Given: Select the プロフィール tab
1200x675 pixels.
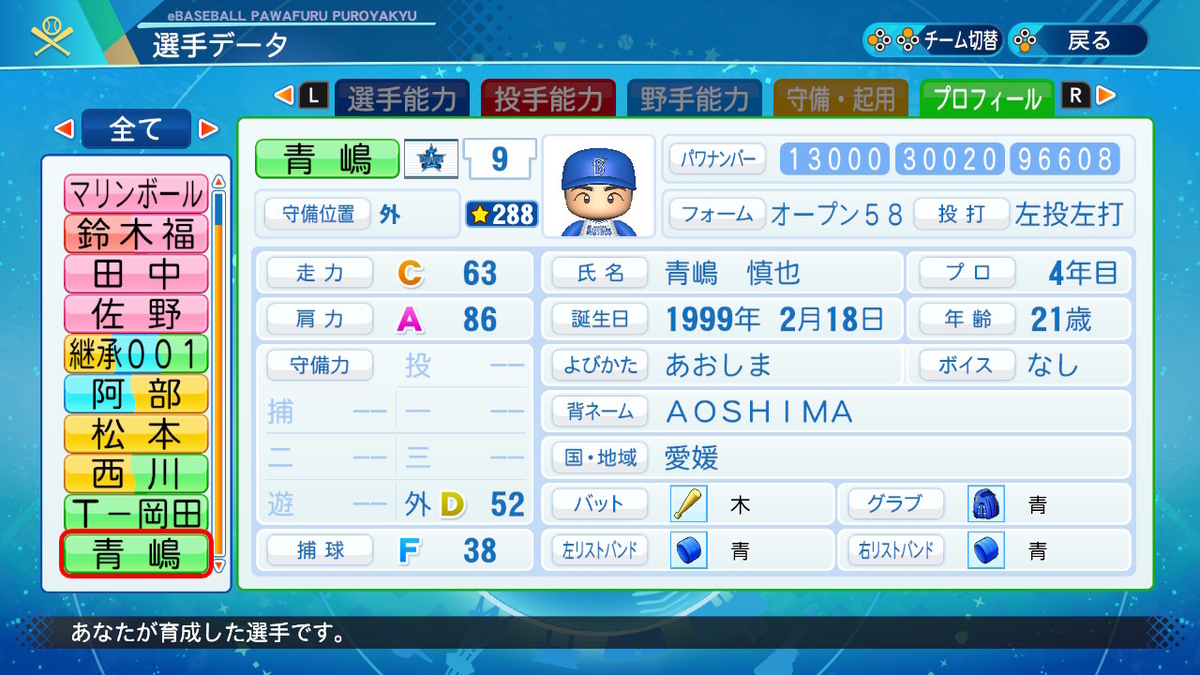Looking at the screenshot, I should point(986,98).
